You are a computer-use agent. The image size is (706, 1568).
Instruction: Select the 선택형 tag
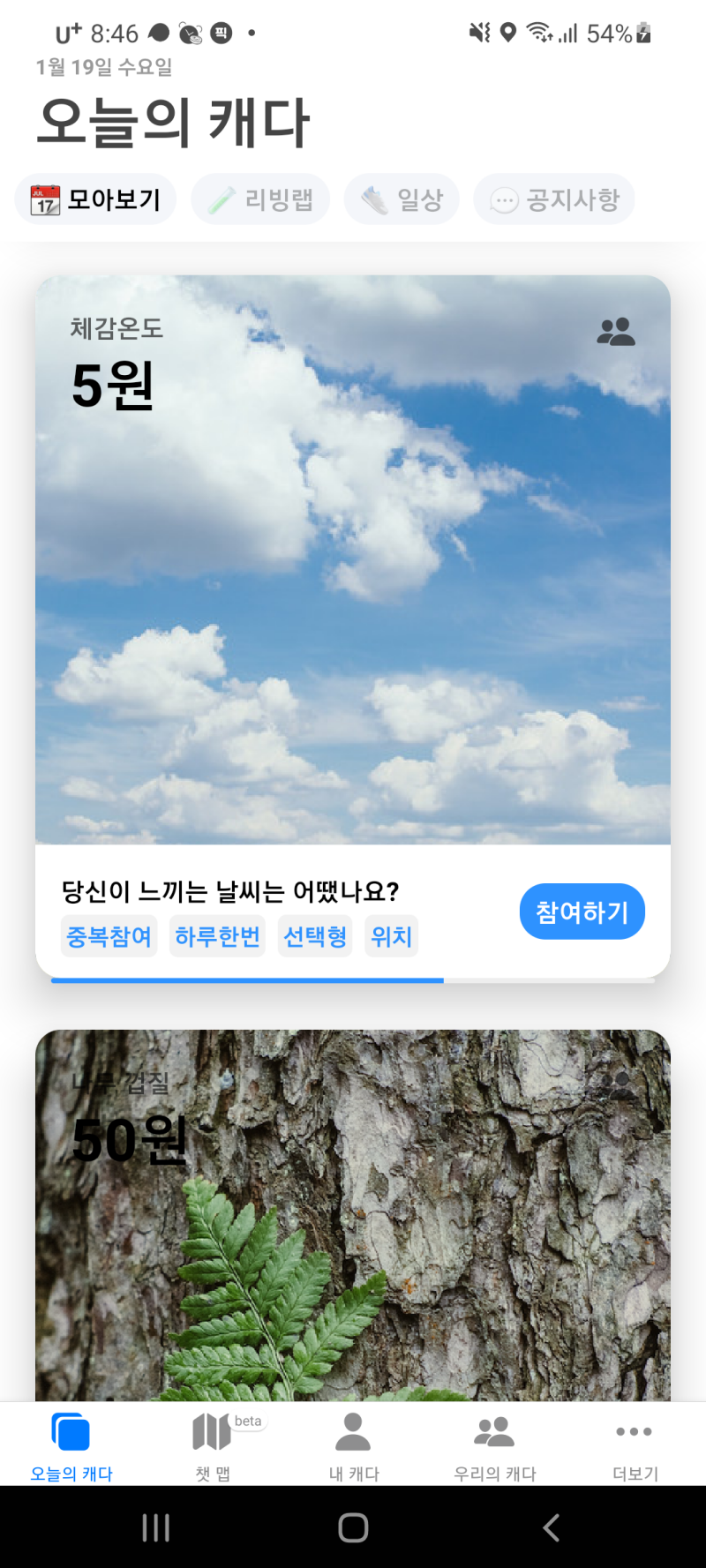coord(315,935)
